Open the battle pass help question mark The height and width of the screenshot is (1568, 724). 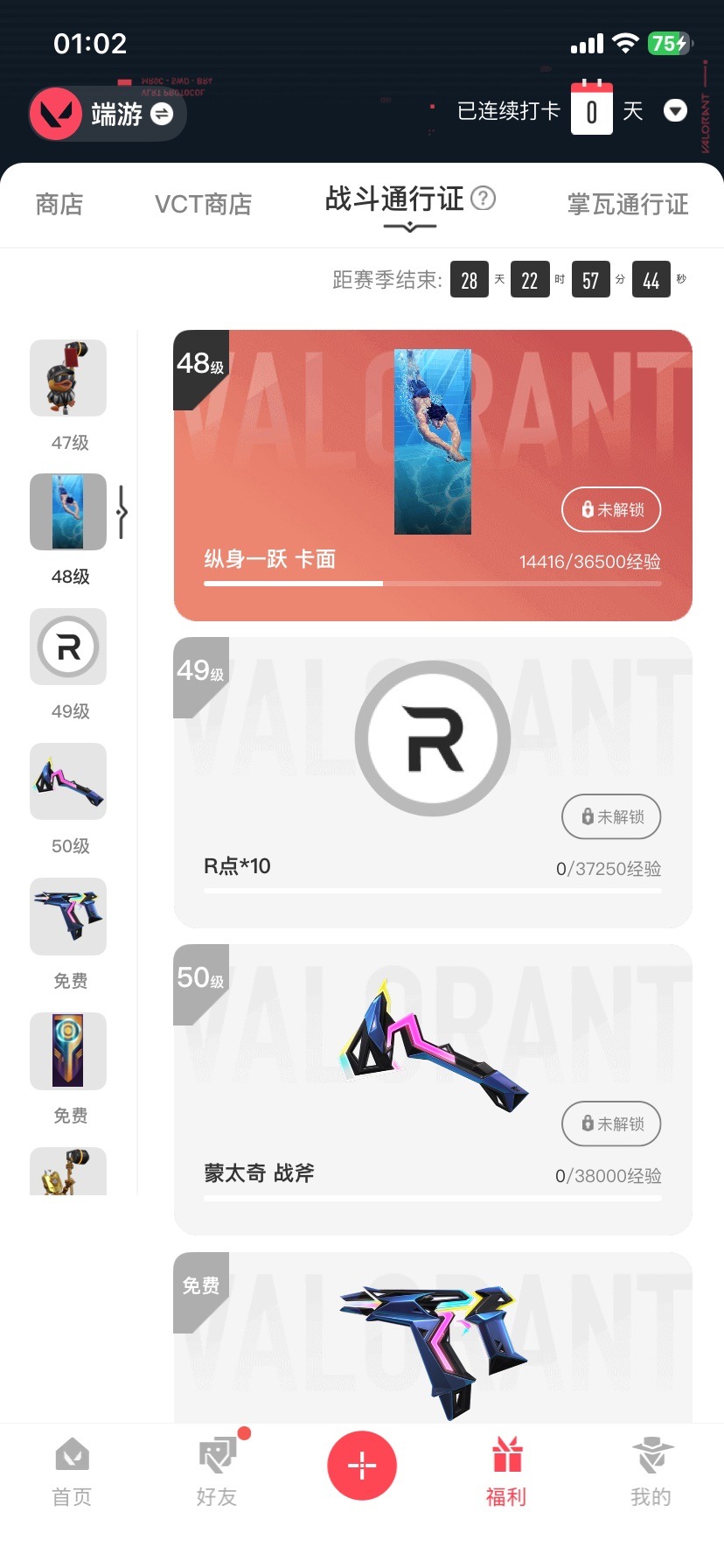coord(482,199)
